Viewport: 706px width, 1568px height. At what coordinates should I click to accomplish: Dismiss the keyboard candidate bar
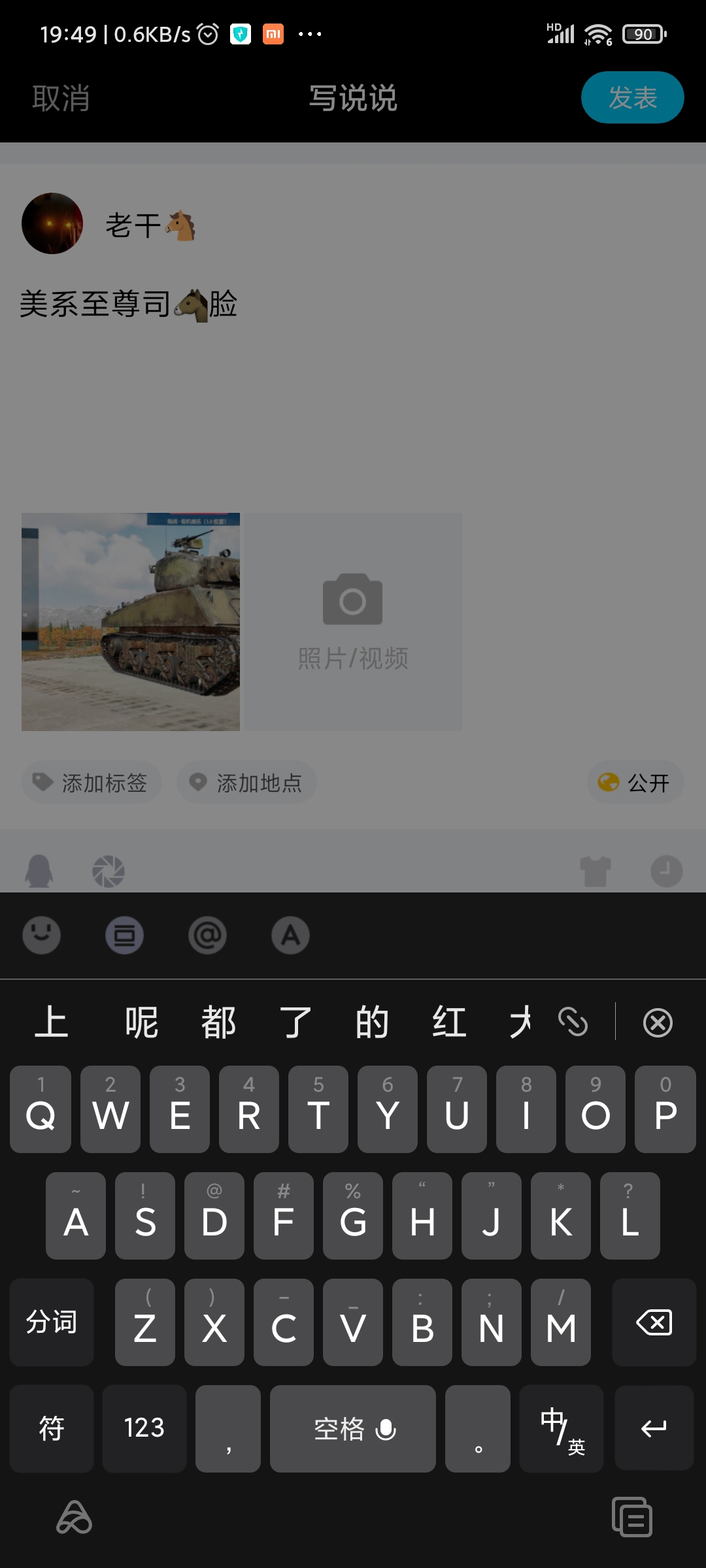(x=658, y=1022)
